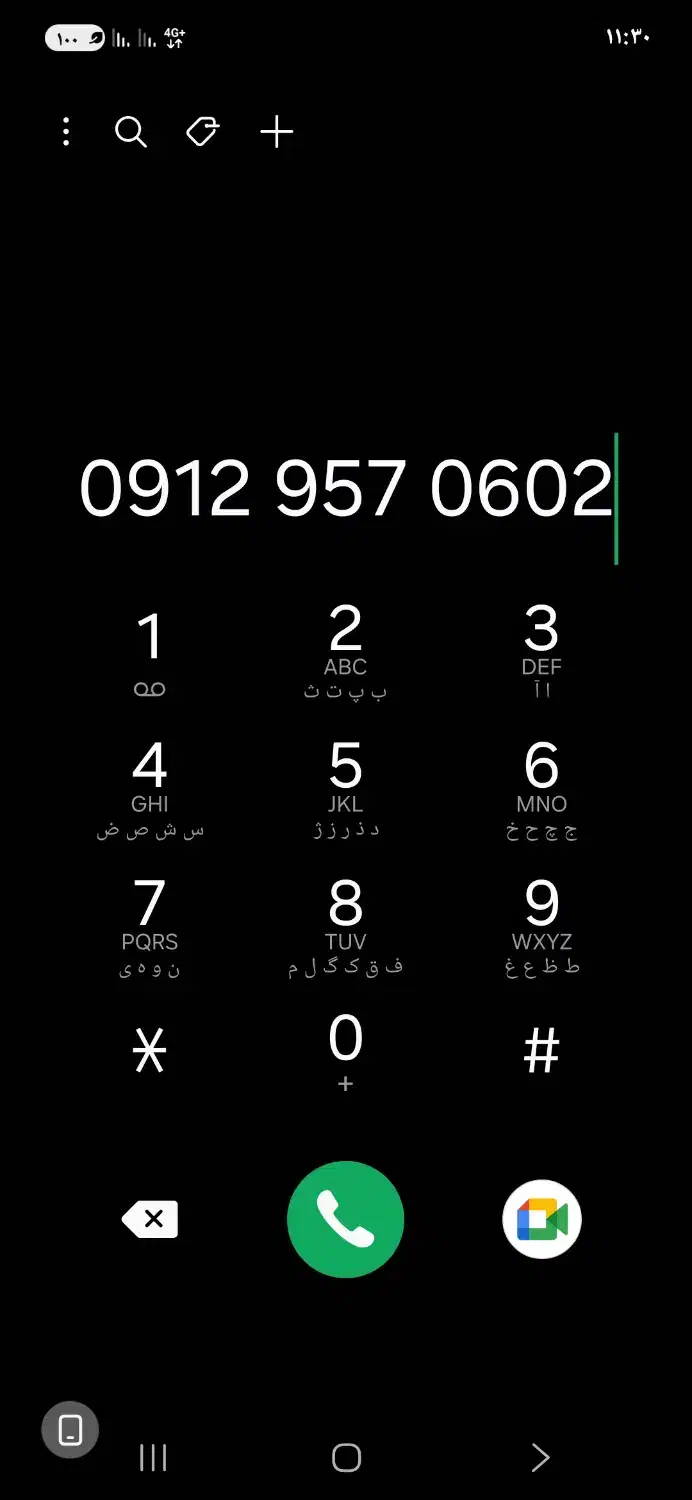
Task: Add number to contacts with plus icon
Action: click(276, 132)
